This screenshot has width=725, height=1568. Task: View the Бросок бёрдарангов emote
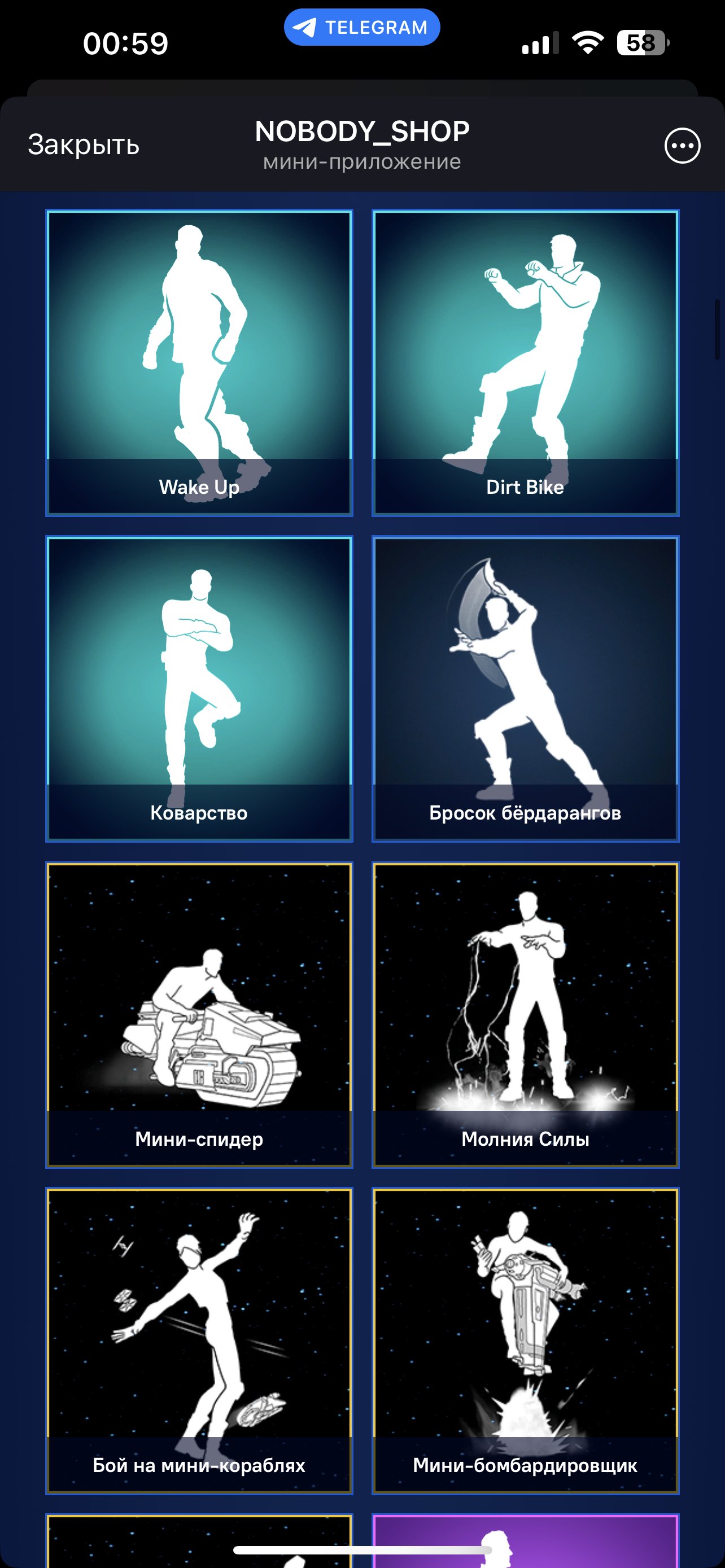525,689
